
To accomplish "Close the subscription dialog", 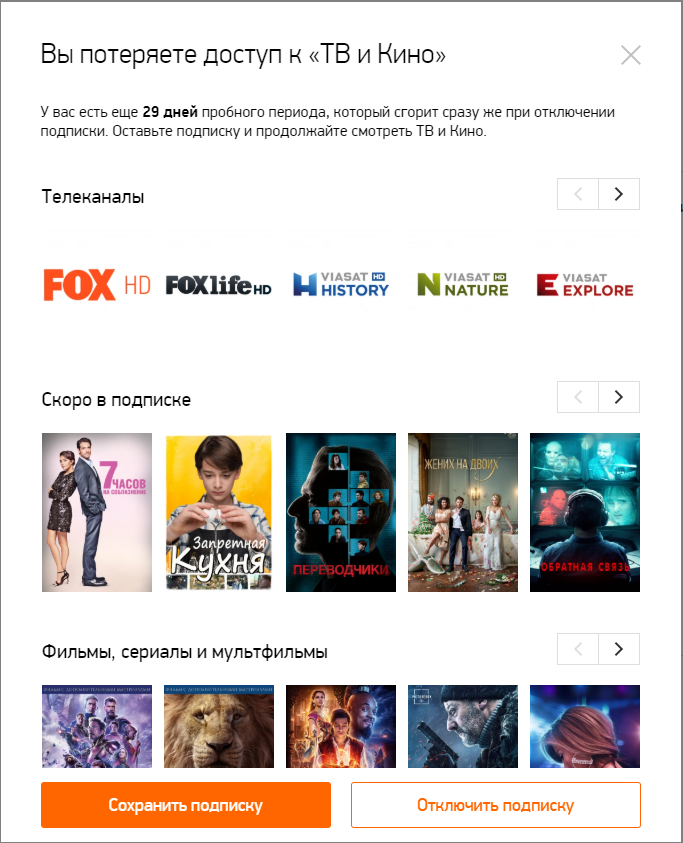I will [x=630, y=55].
